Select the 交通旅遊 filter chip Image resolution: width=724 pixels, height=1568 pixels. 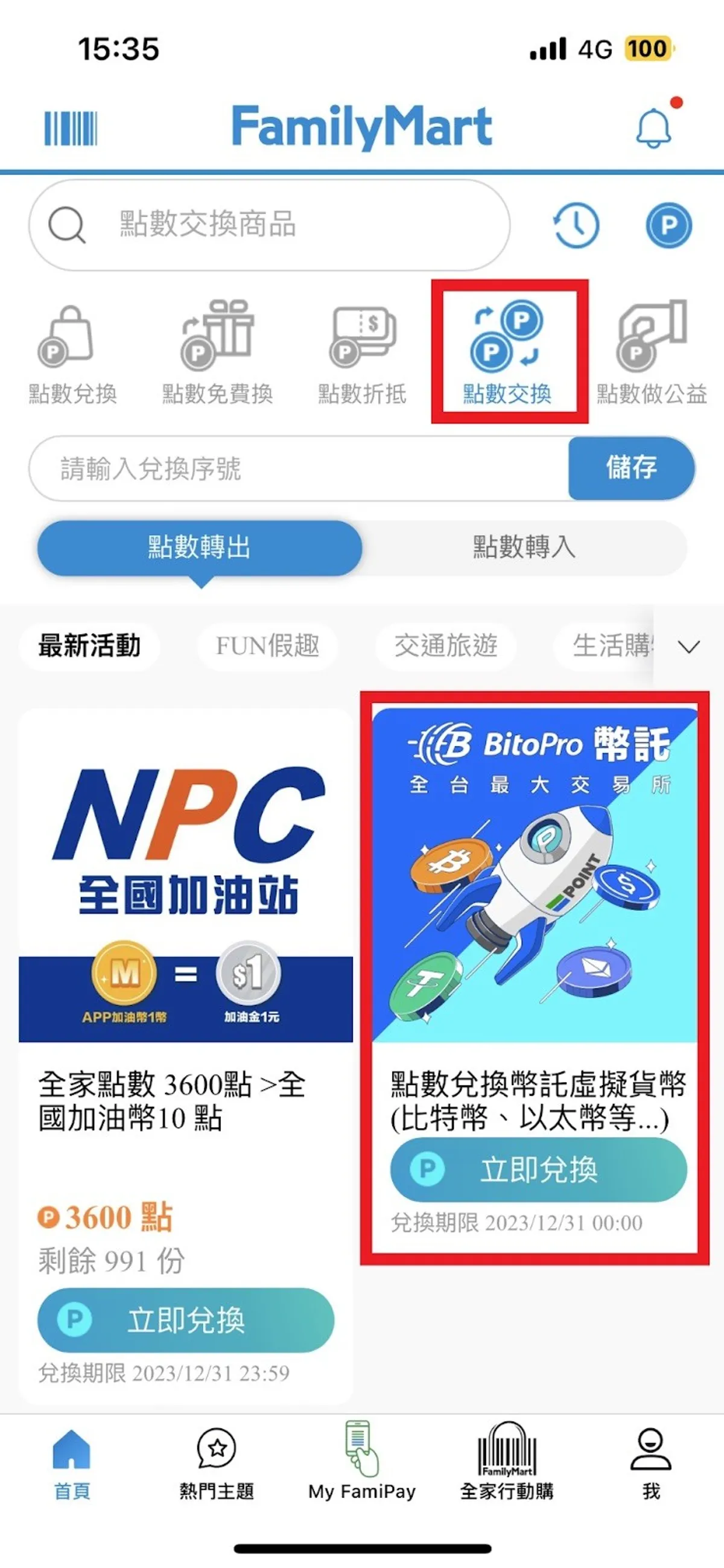click(x=446, y=646)
